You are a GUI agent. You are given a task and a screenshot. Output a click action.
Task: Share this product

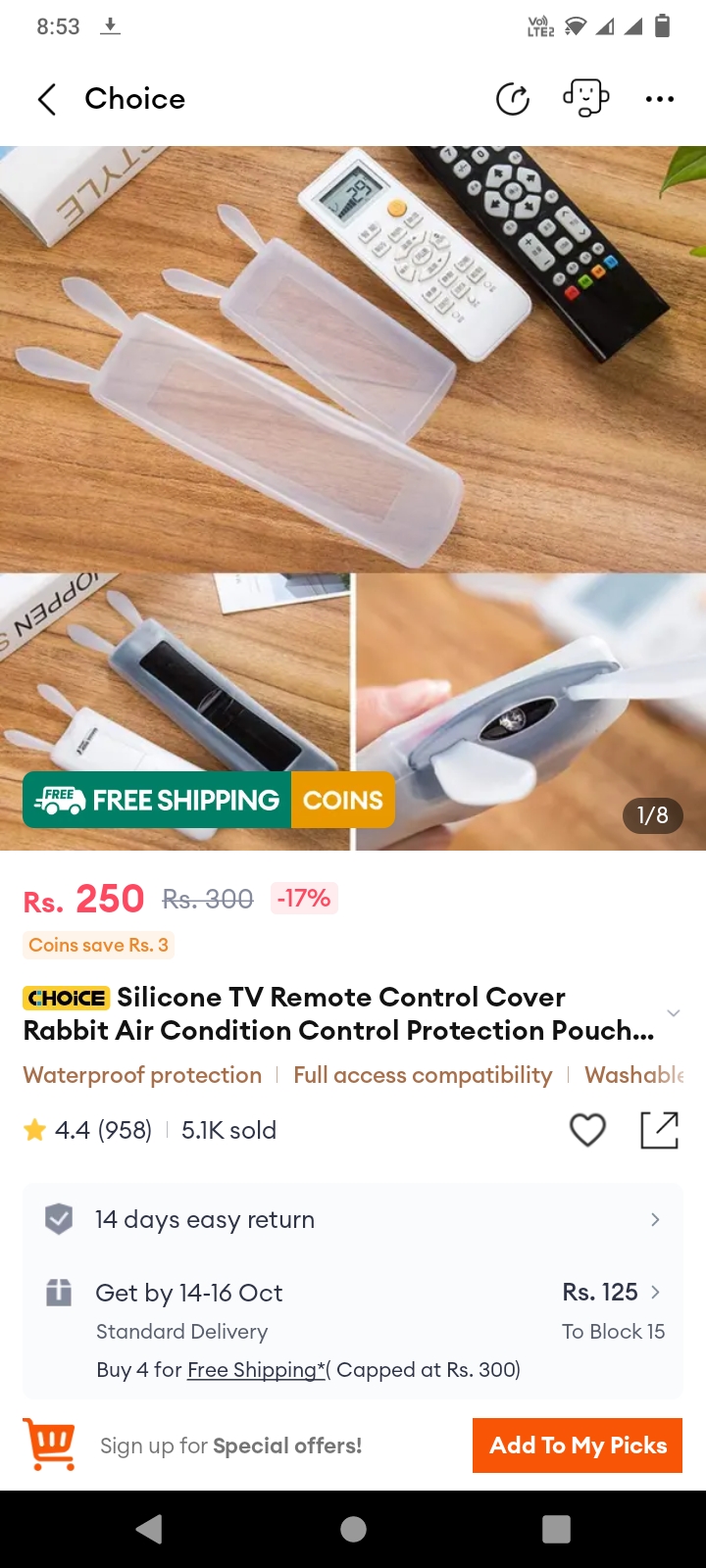pos(659,1130)
